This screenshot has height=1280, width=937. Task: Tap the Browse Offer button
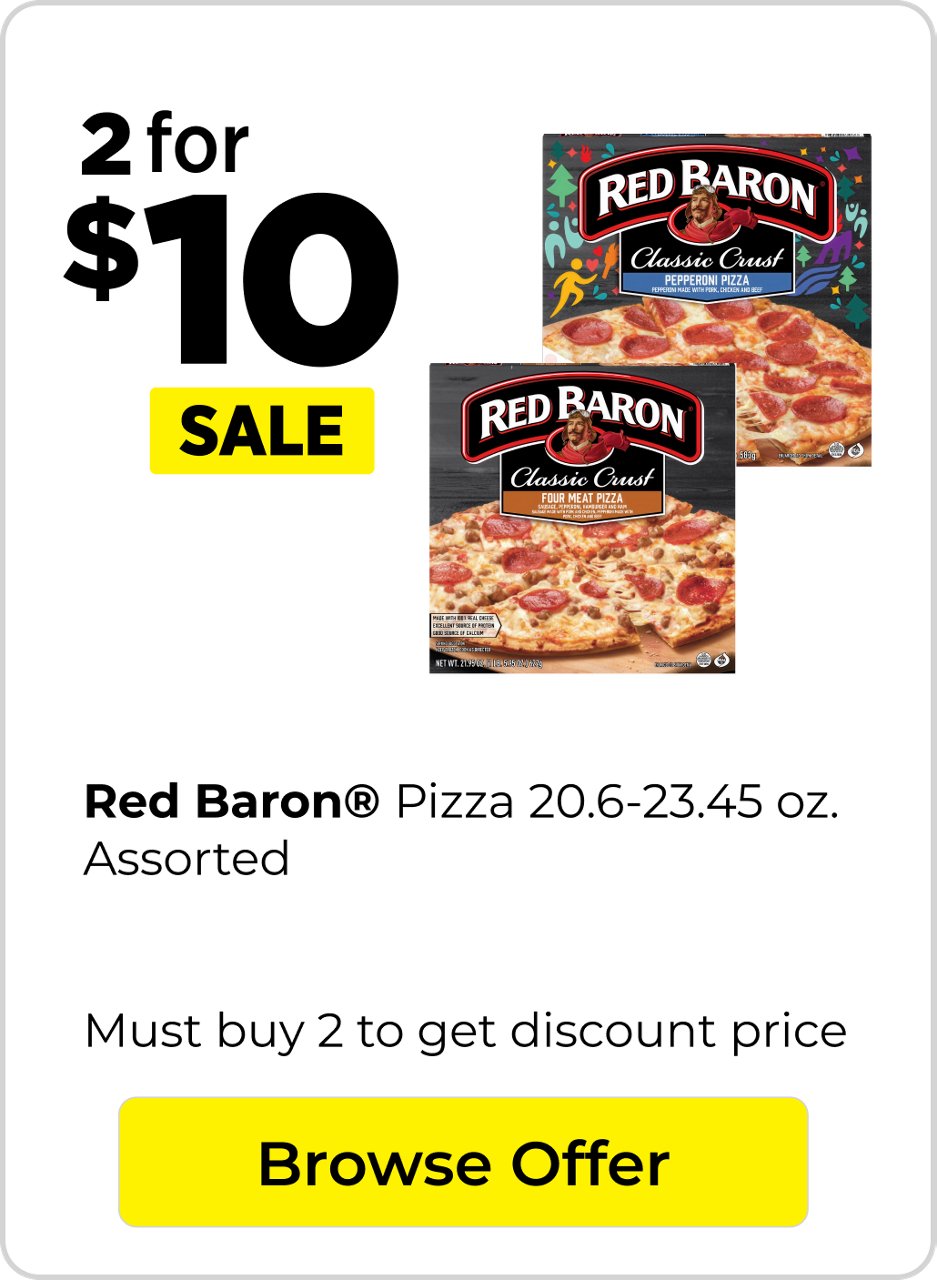coord(463,1162)
